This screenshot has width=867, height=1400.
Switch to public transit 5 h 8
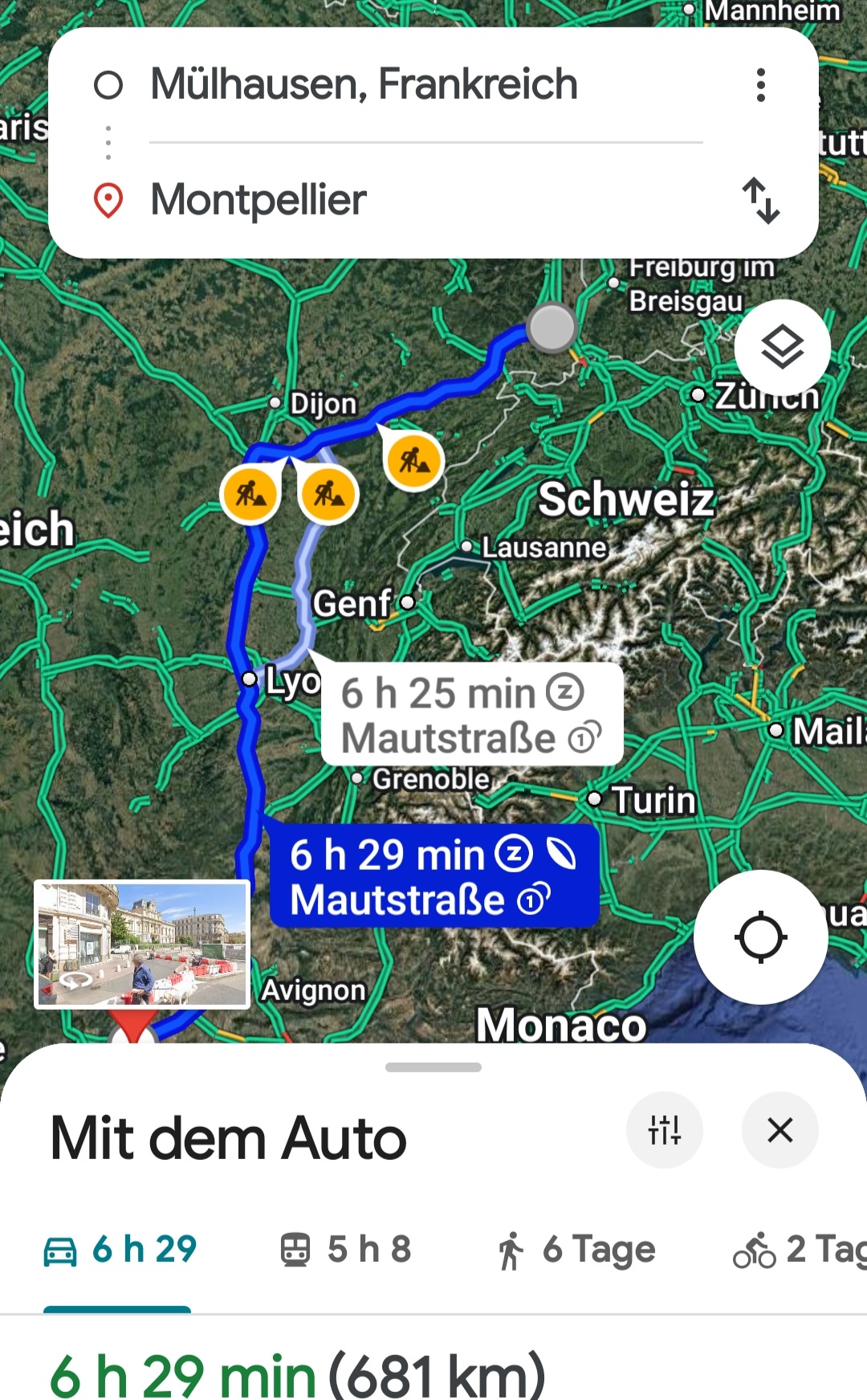pos(345,1250)
